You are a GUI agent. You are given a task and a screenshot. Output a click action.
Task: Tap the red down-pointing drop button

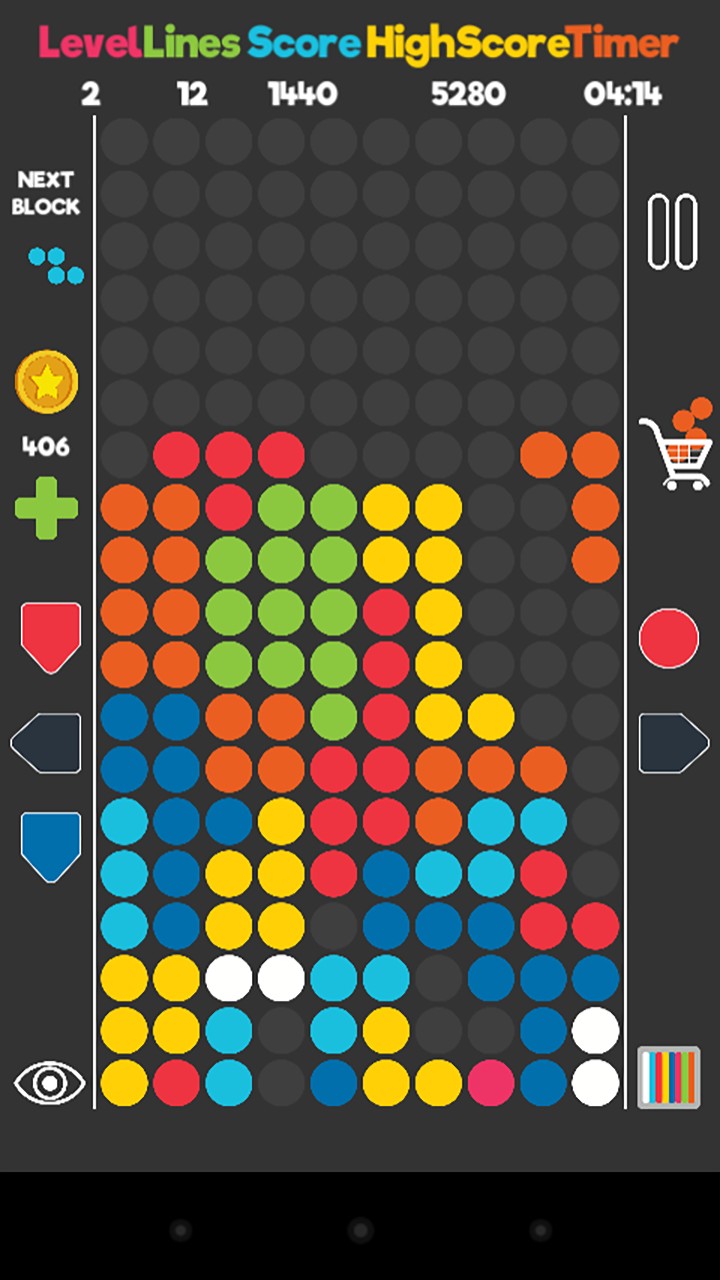click(x=51, y=635)
